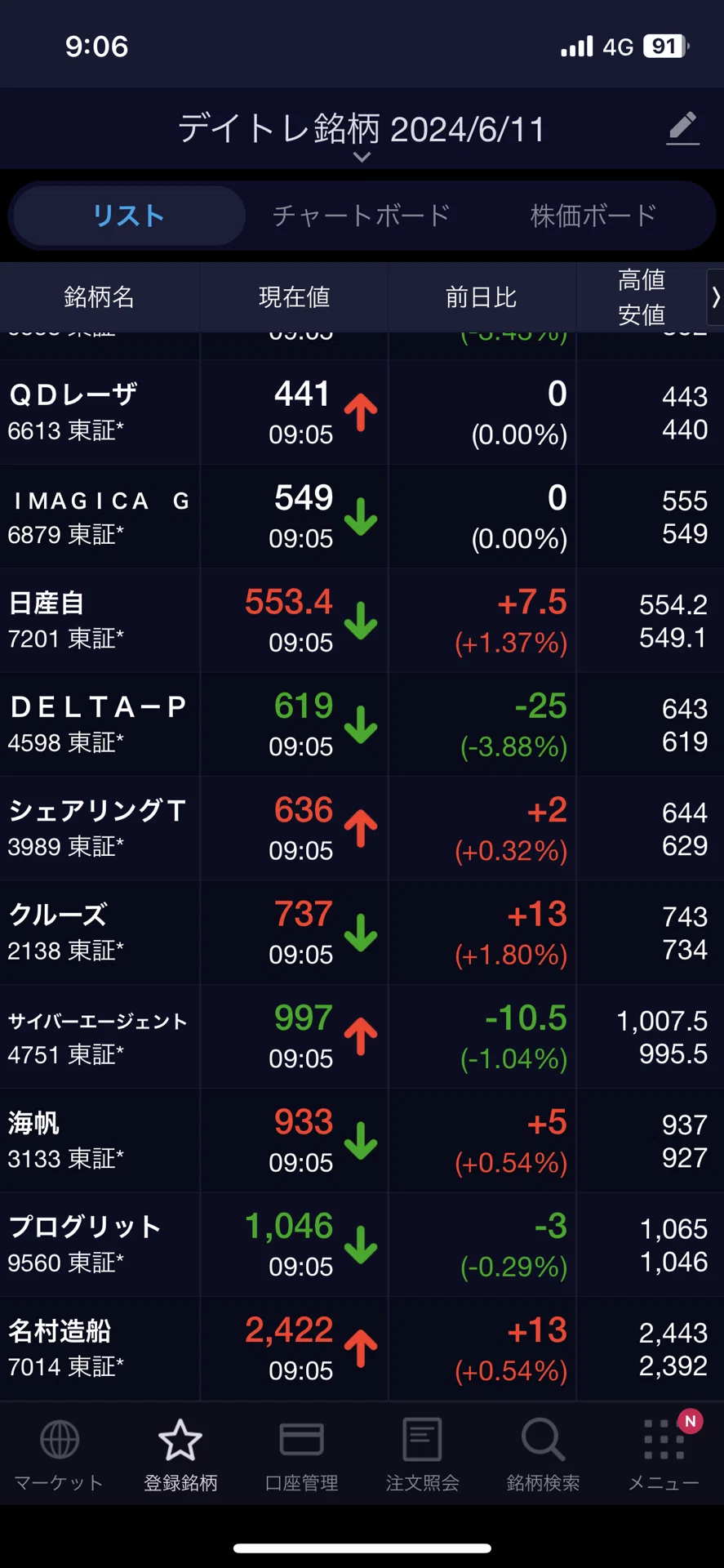Open the 日産自 stock row
Viewport: 724px width, 1568px height.
[362, 621]
